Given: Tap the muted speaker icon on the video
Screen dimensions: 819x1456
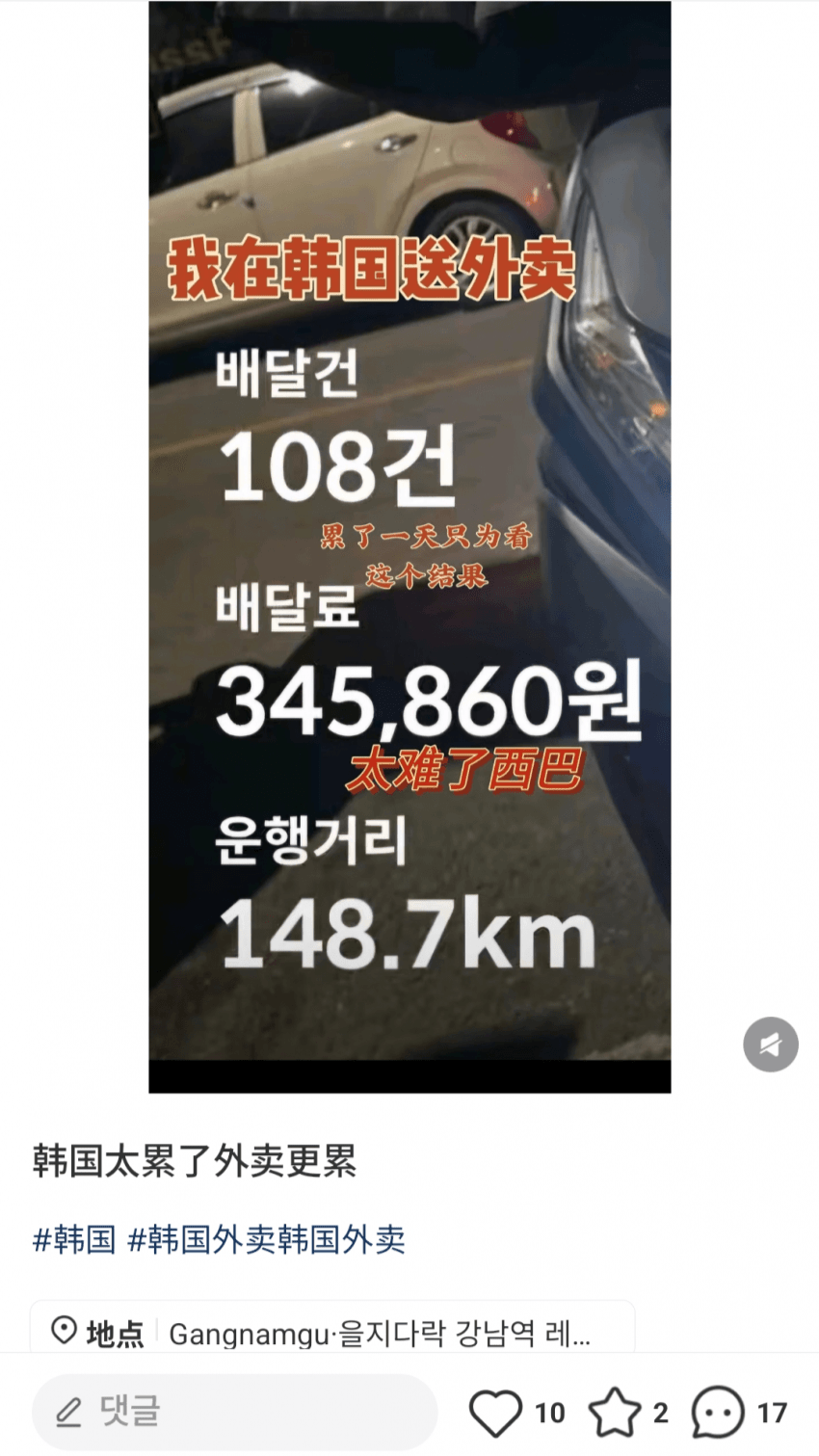Looking at the screenshot, I should pyautogui.click(x=770, y=1045).
